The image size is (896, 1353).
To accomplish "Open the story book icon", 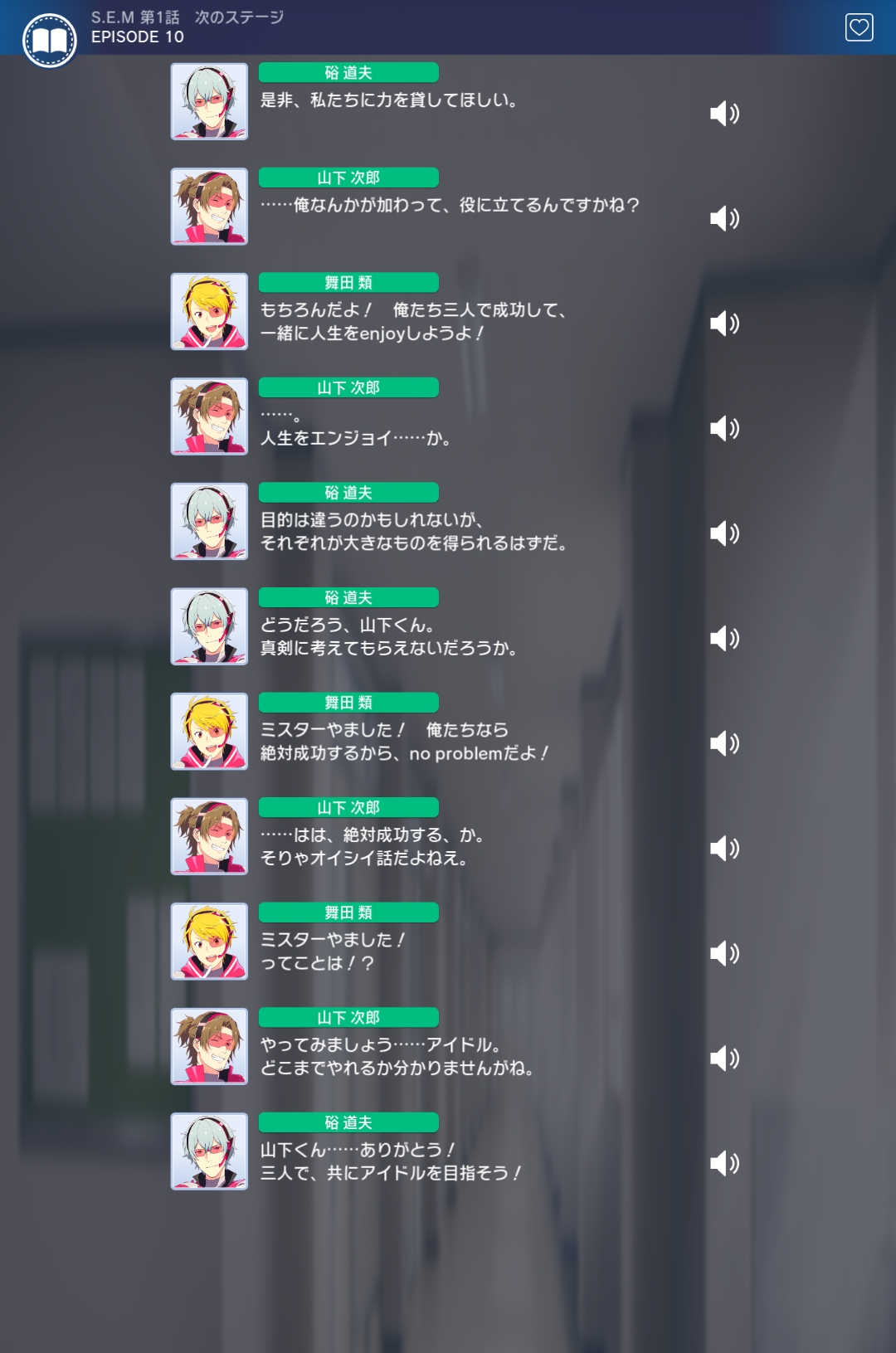I will click(x=50, y=40).
